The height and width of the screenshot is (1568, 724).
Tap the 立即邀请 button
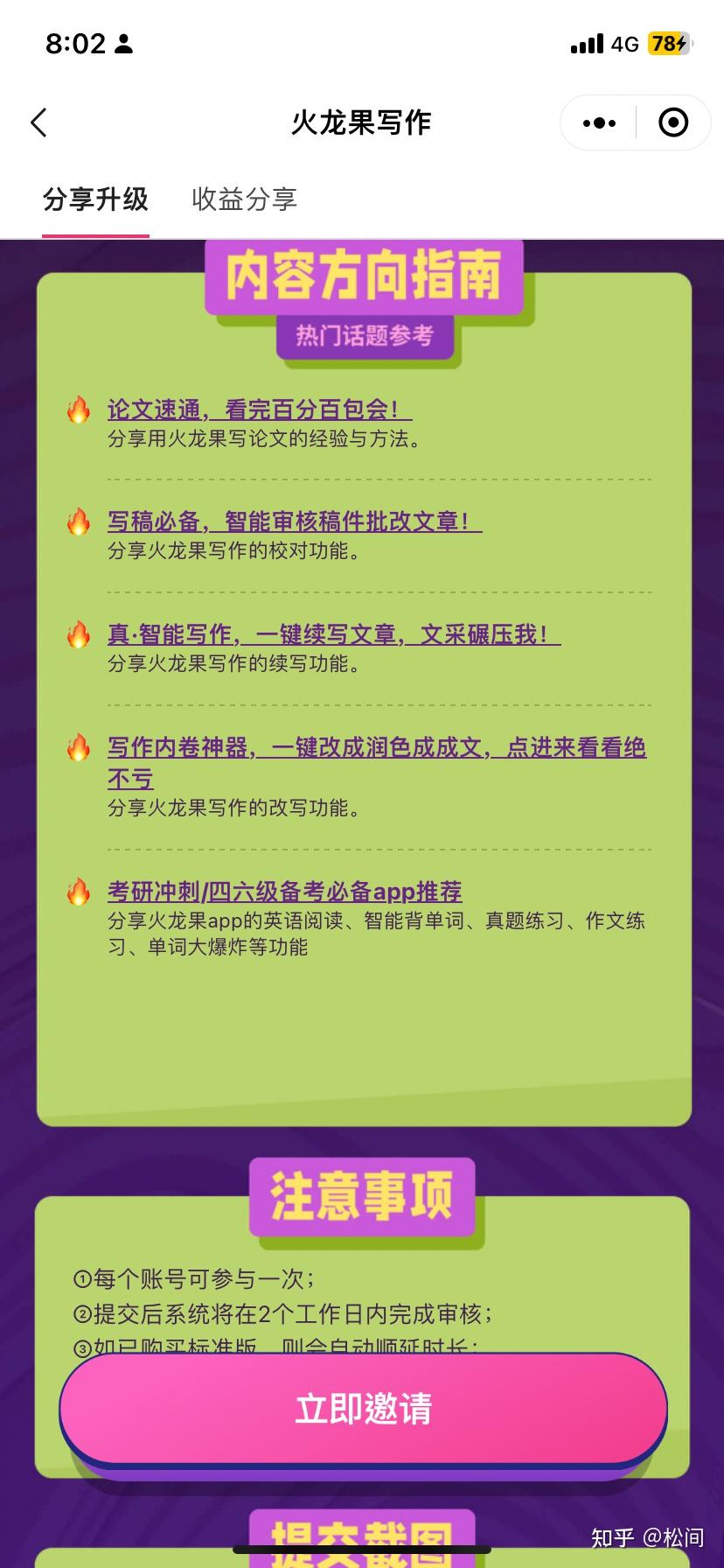coord(363,1409)
